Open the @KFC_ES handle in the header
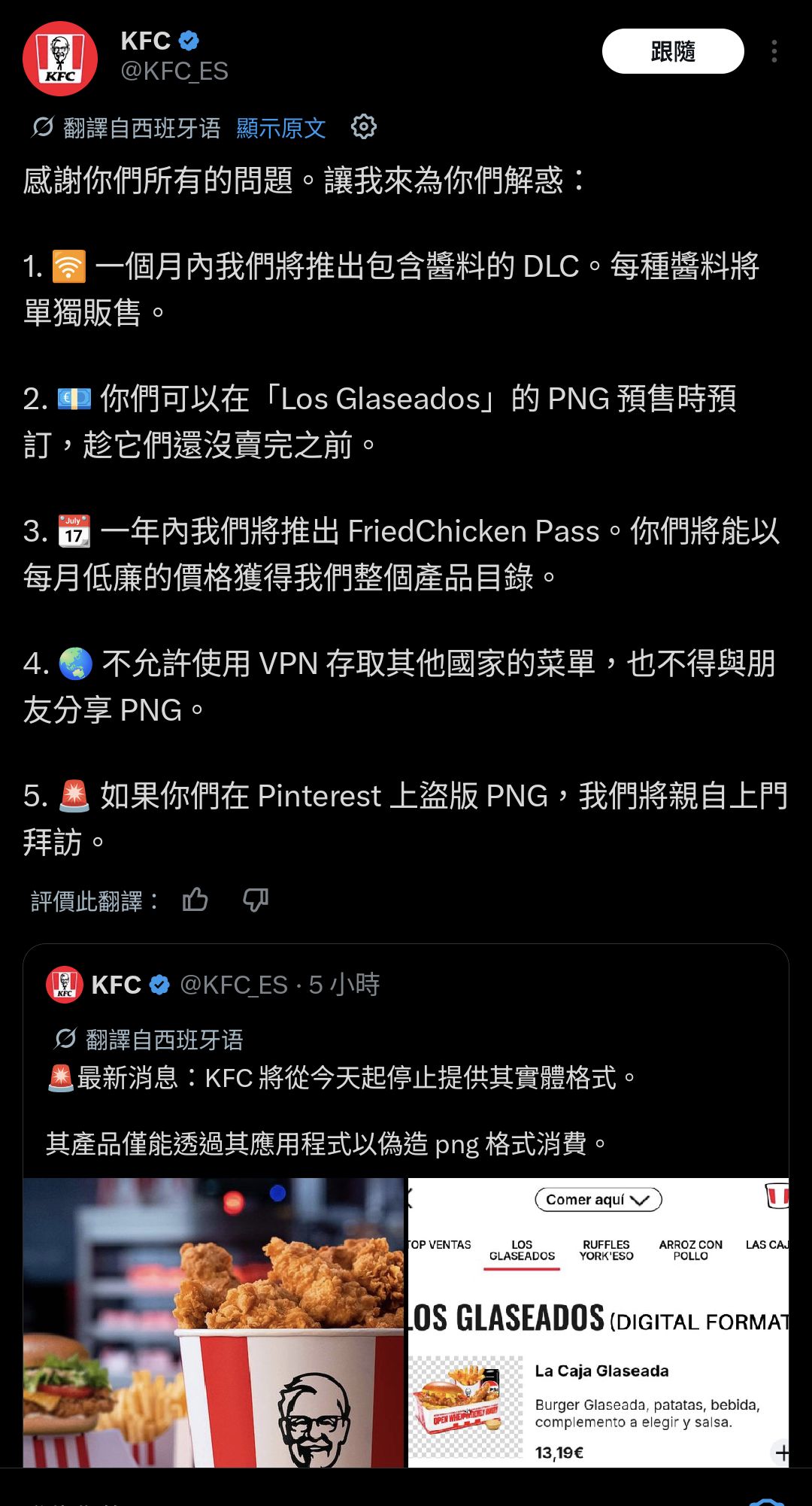 coord(174,71)
